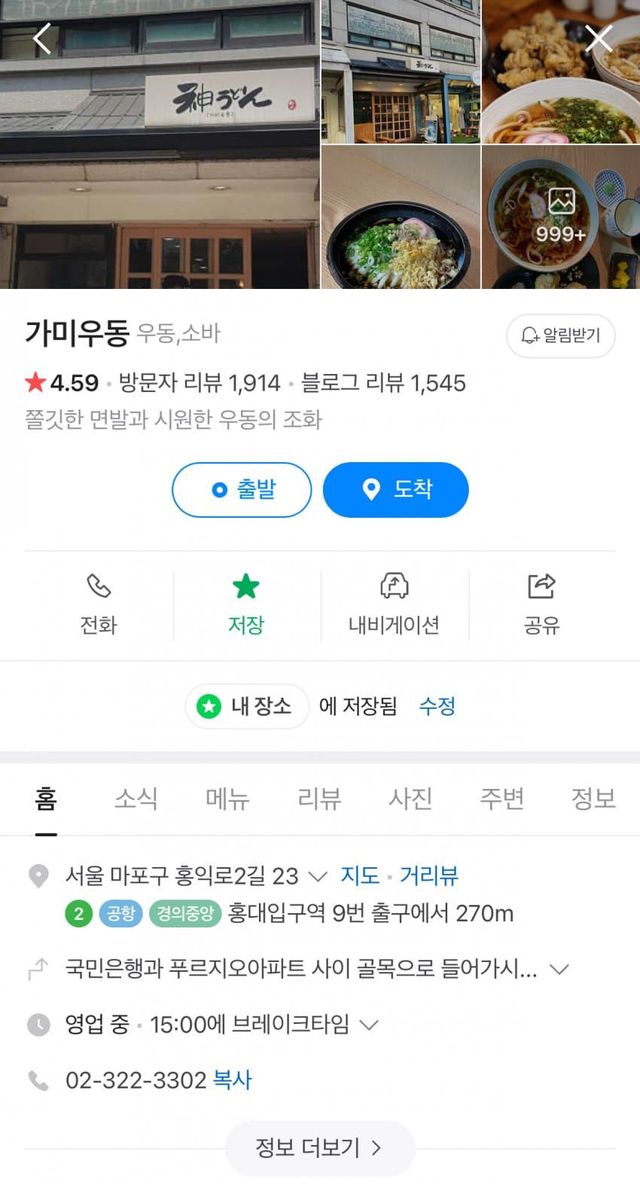
Task: Switch to the 메뉴 tab
Action: tap(227, 798)
